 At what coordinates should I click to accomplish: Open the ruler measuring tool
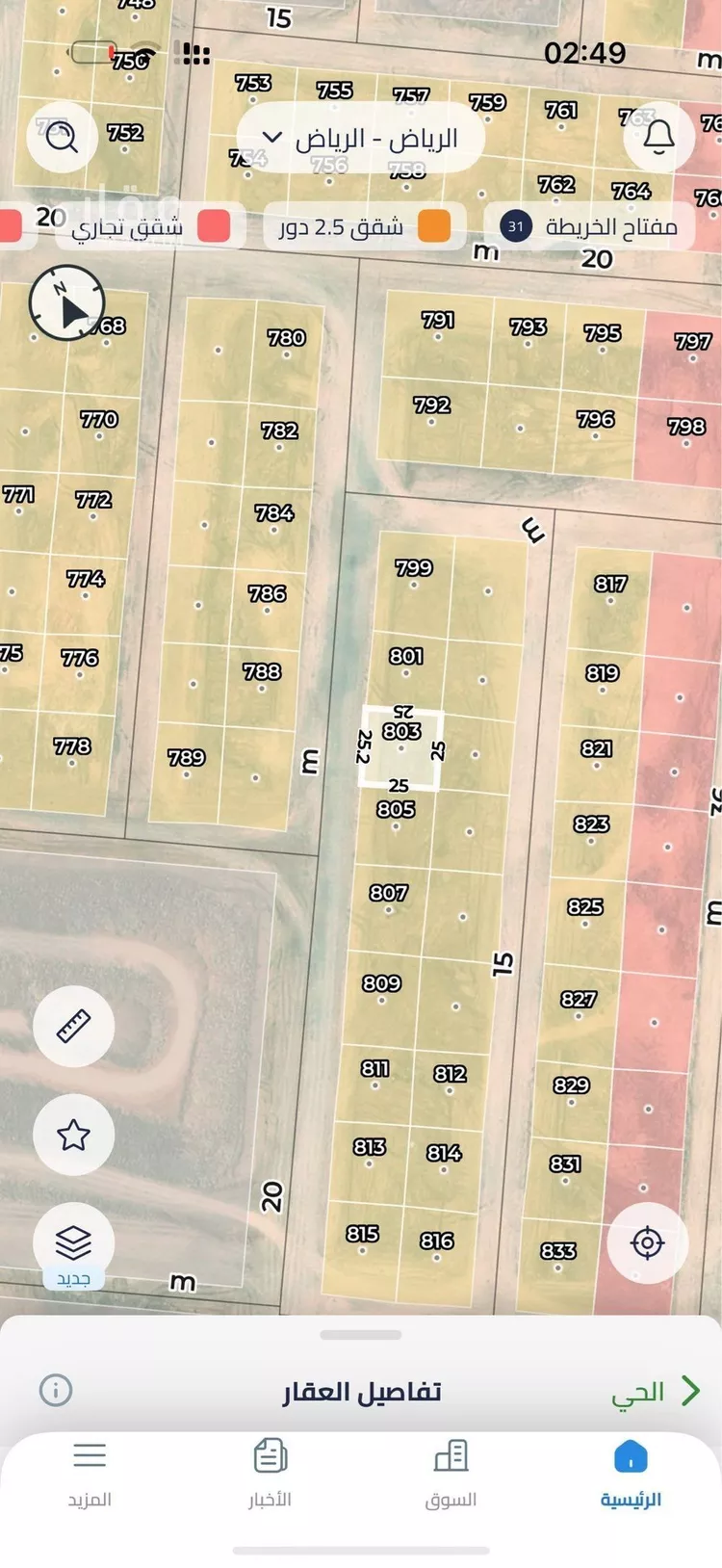[x=74, y=1027]
